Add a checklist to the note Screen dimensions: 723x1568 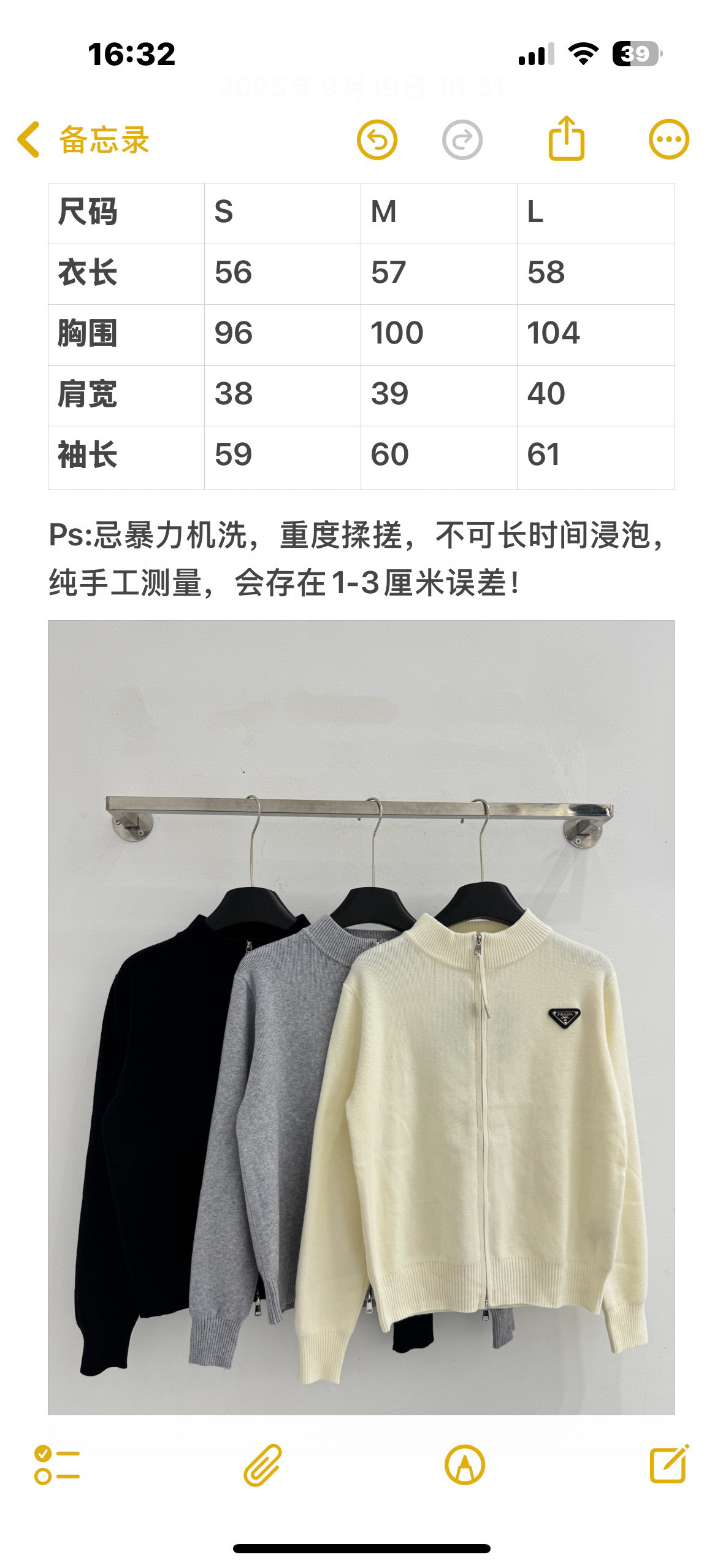click(x=57, y=1466)
